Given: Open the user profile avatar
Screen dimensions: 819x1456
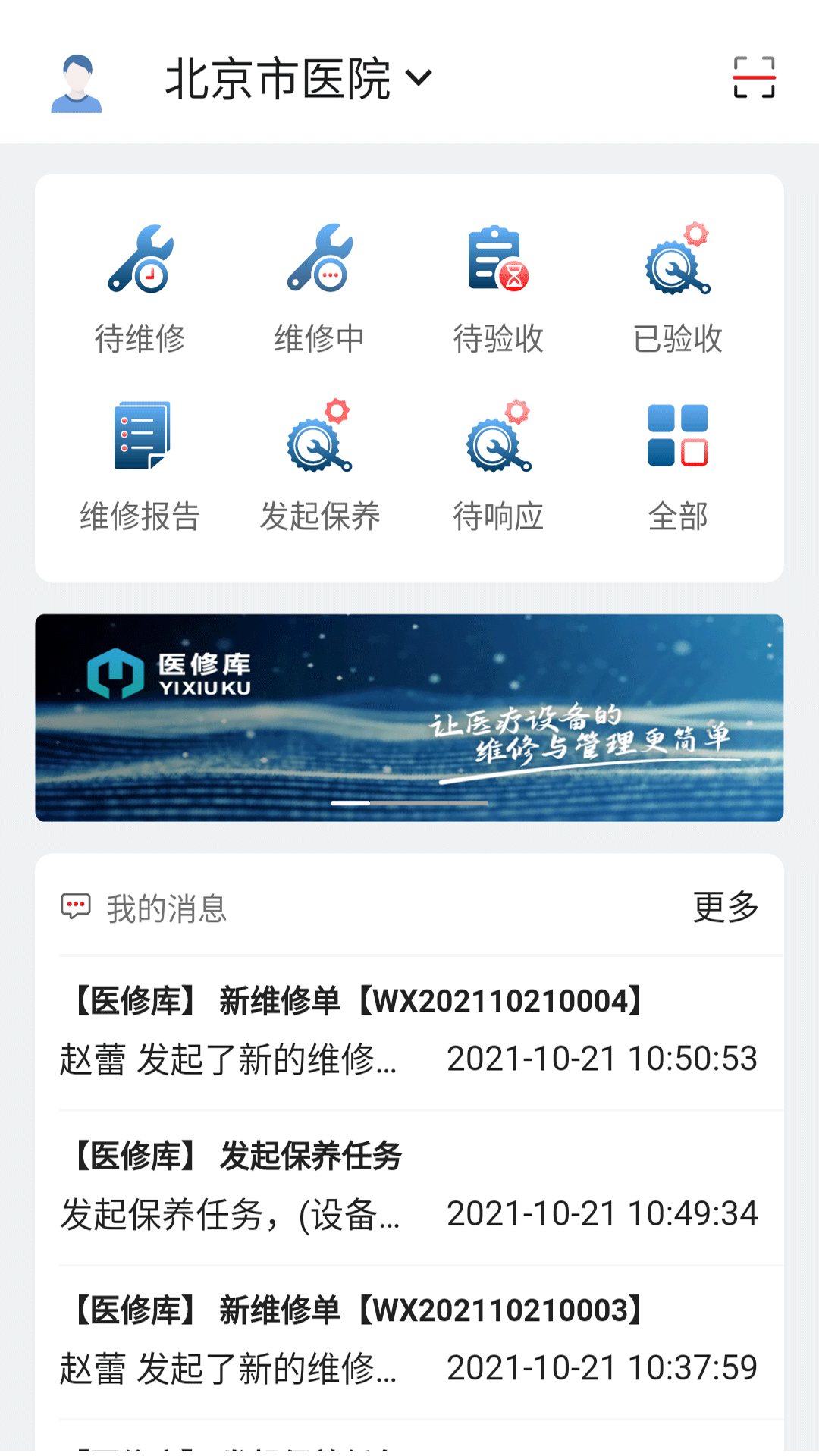Looking at the screenshot, I should (76, 83).
